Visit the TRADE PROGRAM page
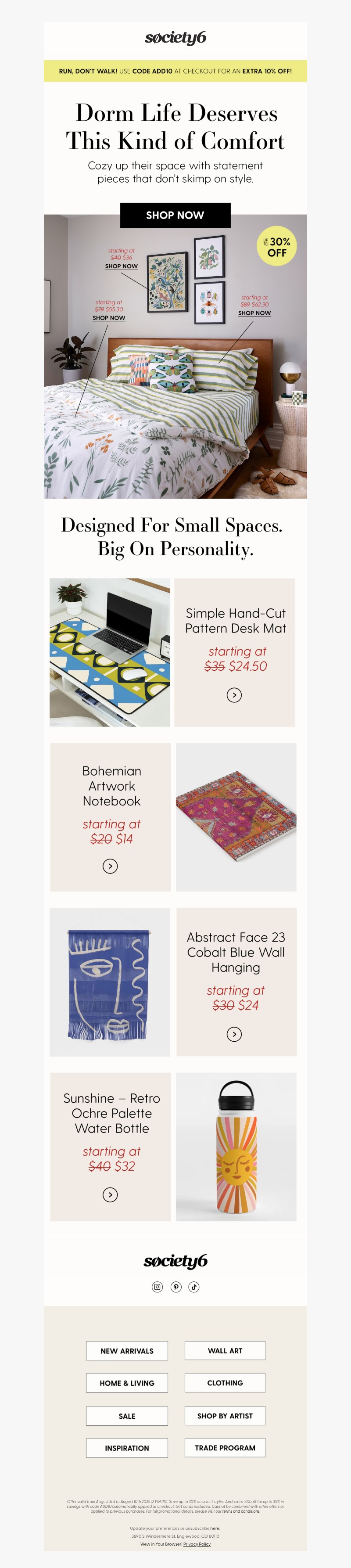 225,1447
